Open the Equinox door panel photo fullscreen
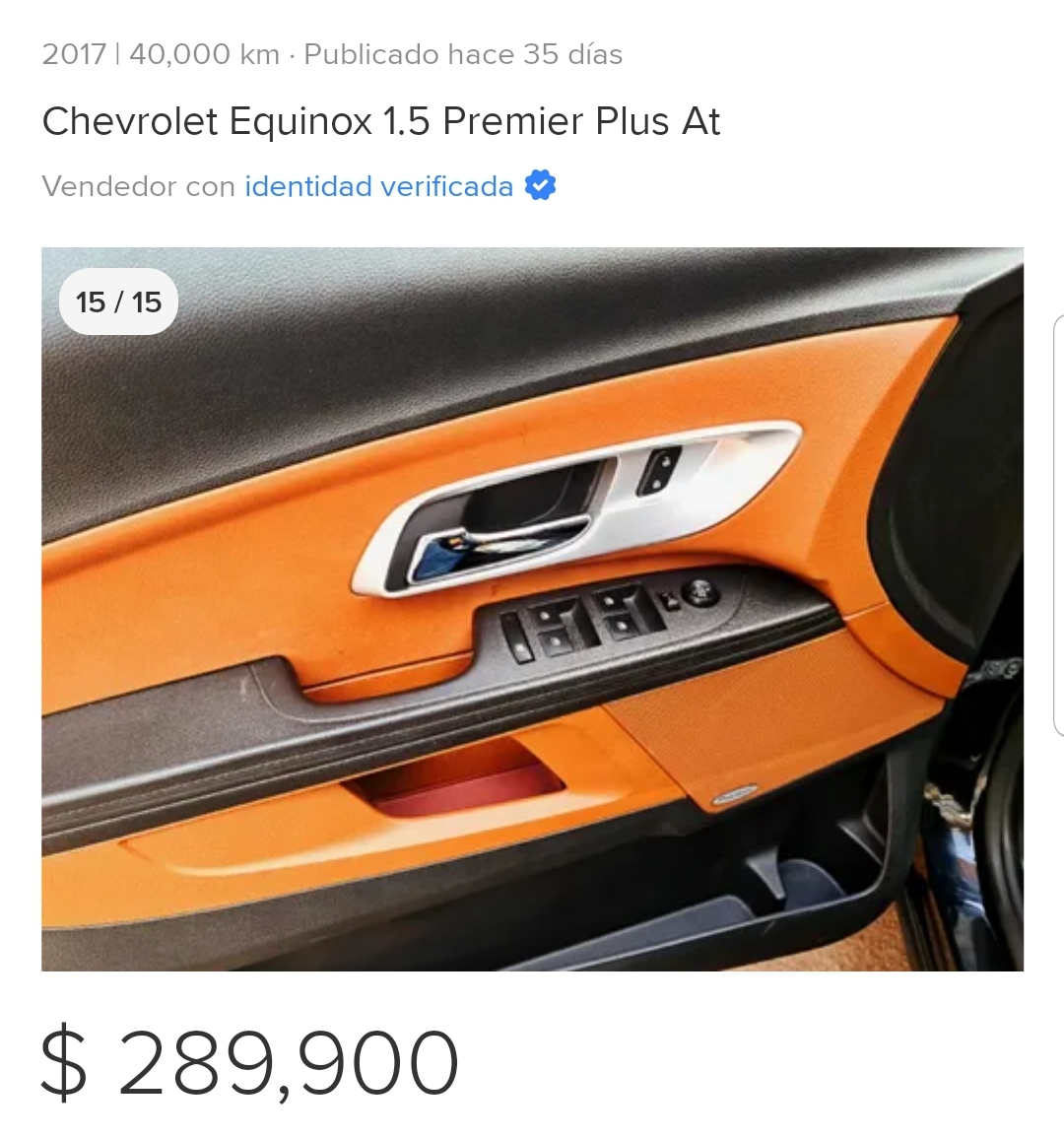 (532, 609)
